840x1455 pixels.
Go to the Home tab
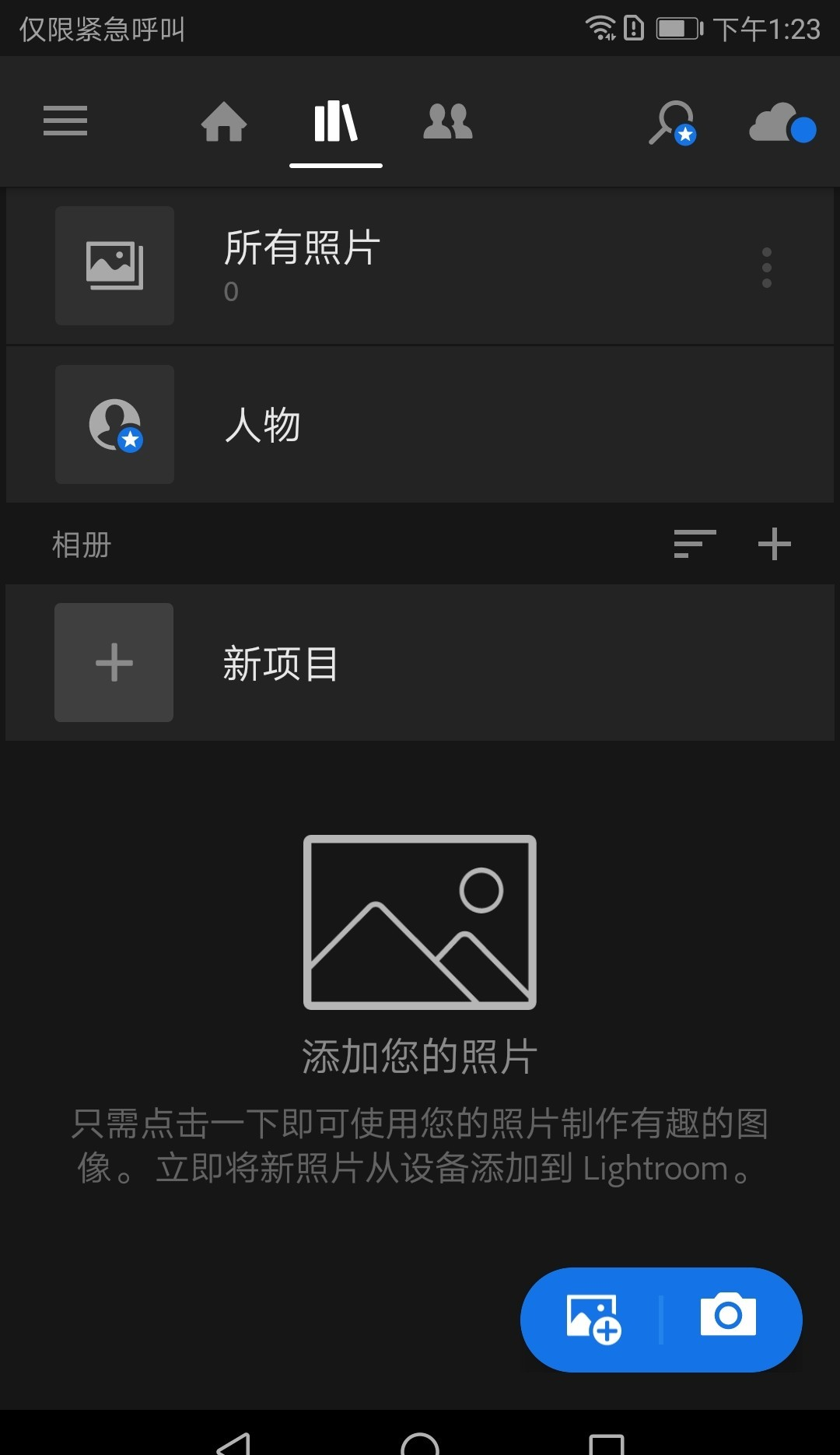(224, 122)
